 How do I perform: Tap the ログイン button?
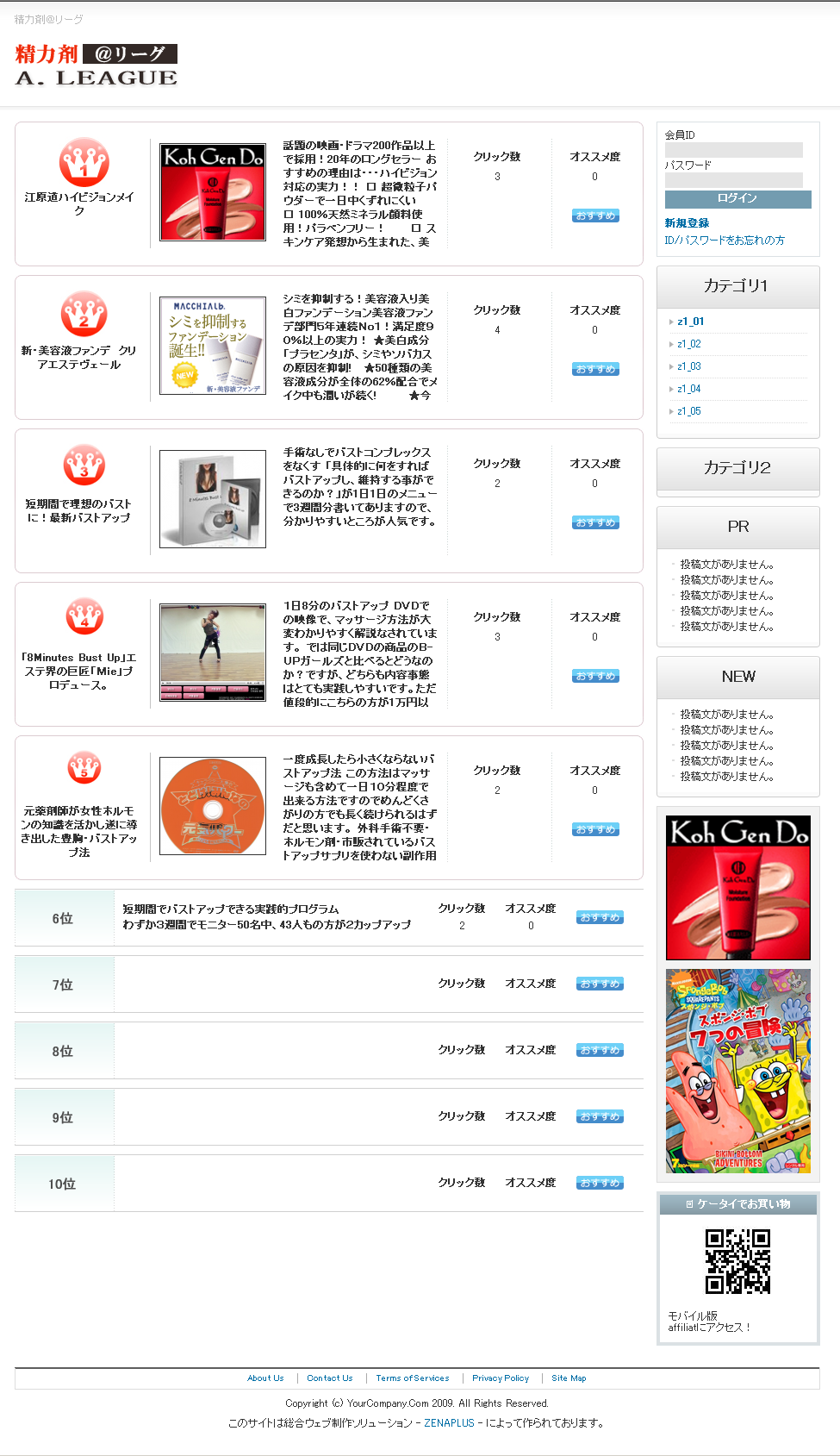click(x=737, y=199)
